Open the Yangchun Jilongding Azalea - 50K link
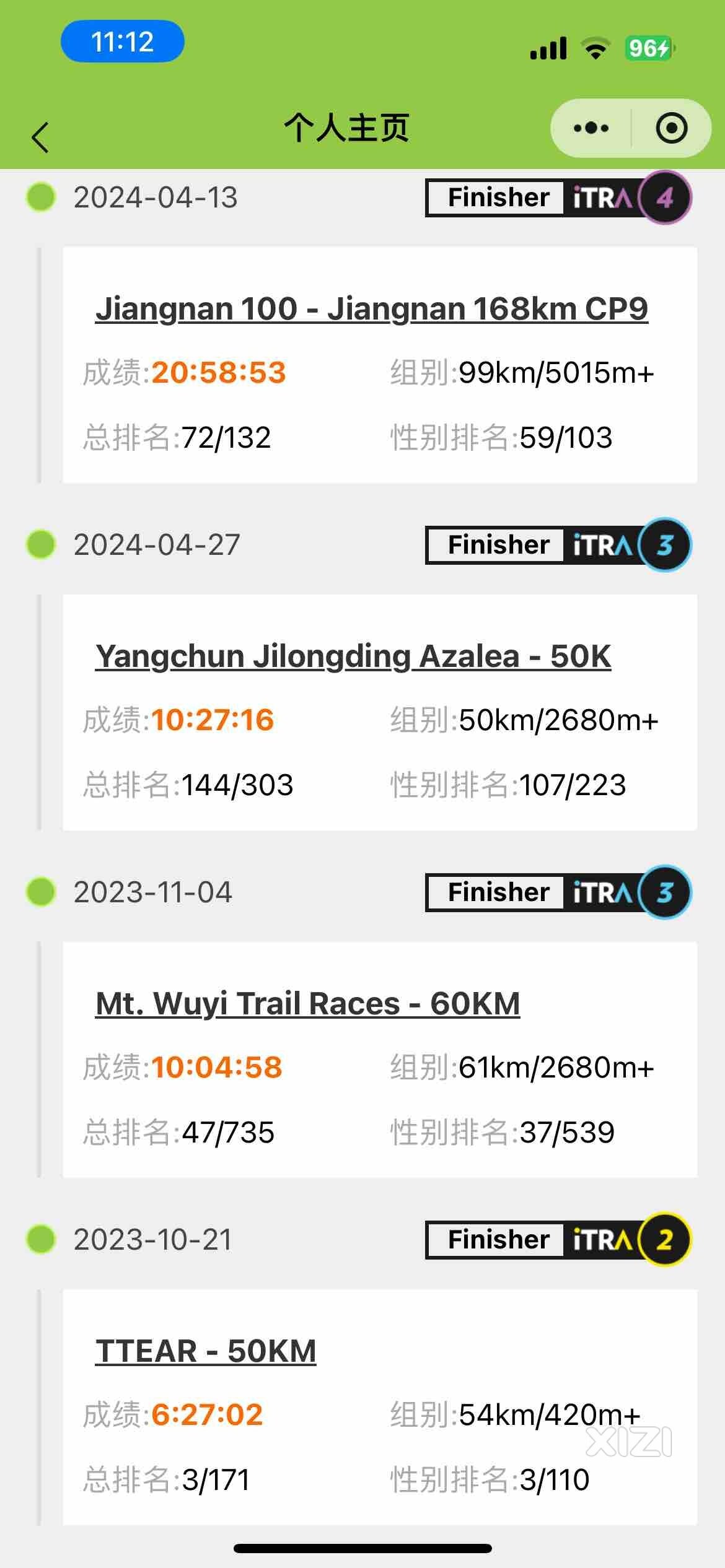This screenshot has width=725, height=1568. (x=353, y=656)
